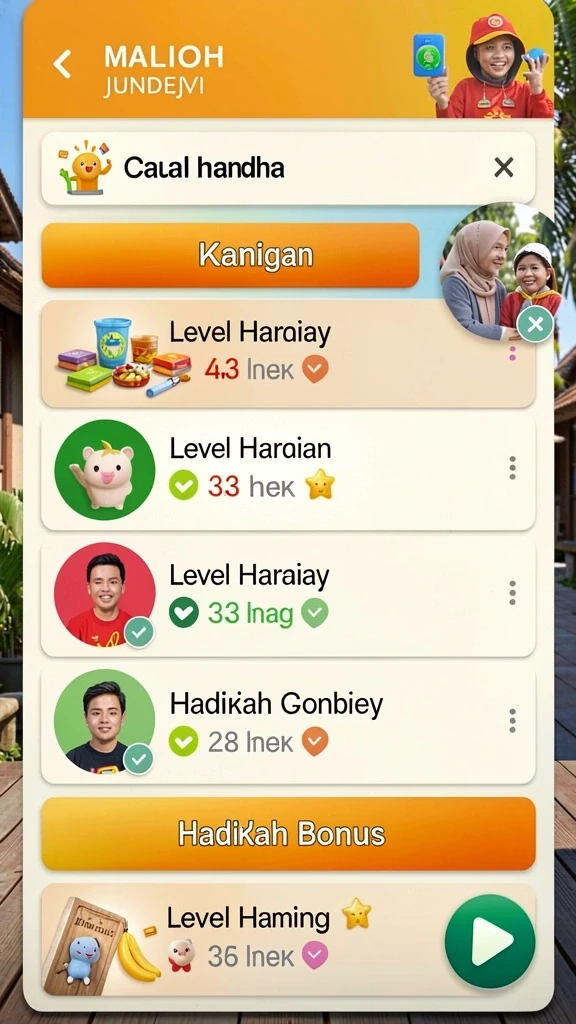Open options menu for Level Haraian
Image resolution: width=576 pixels, height=1024 pixels.
coord(512,468)
